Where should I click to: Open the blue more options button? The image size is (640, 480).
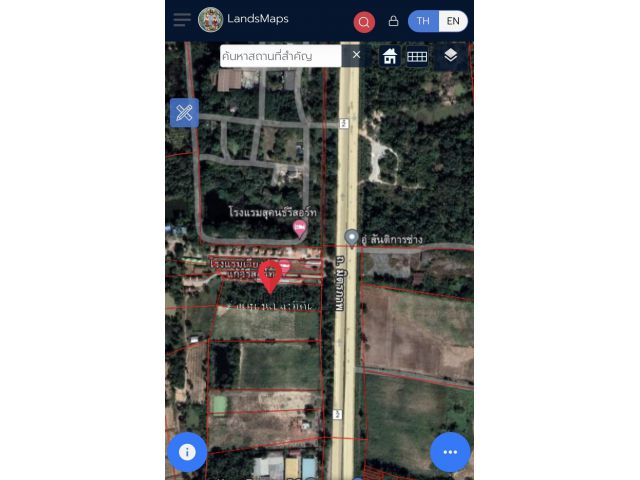coord(450,452)
